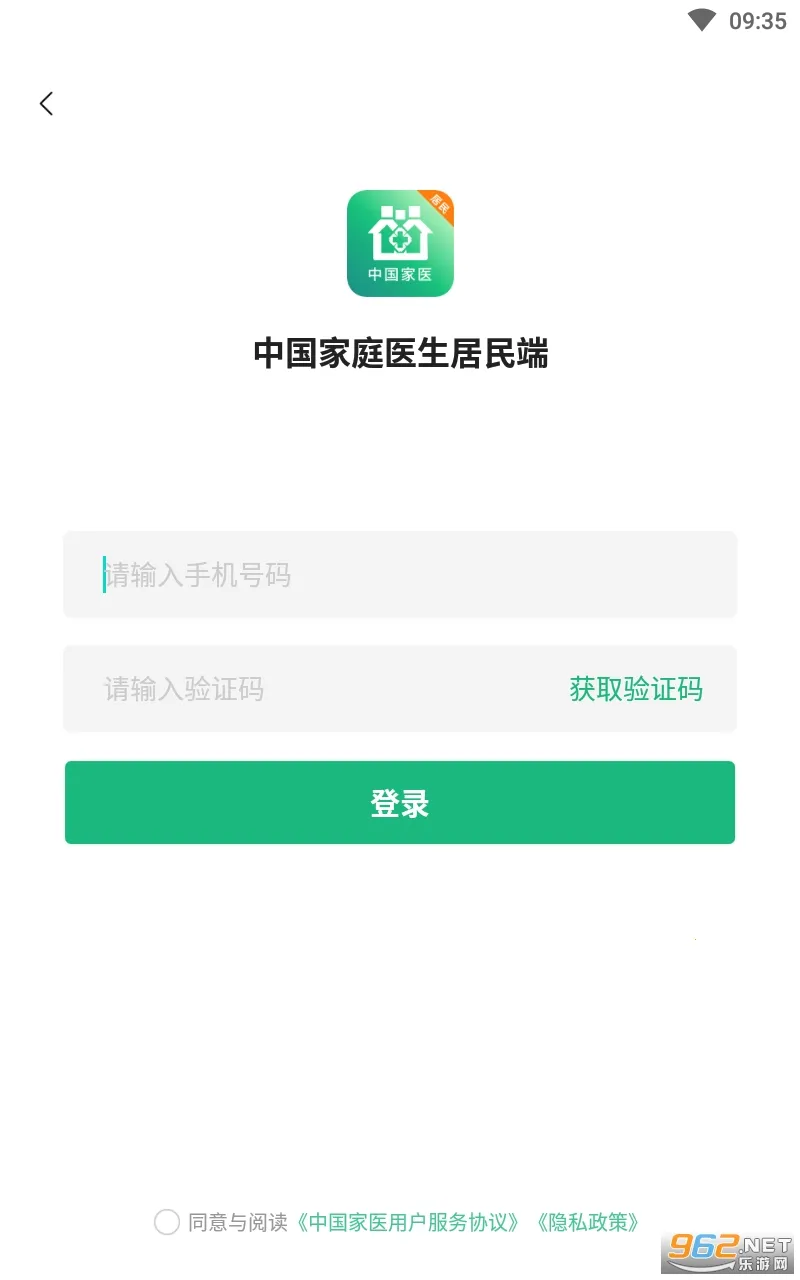Image resolution: width=800 pixels, height=1280 pixels.
Task: Check the agreement consent circle
Action: pos(167,1222)
